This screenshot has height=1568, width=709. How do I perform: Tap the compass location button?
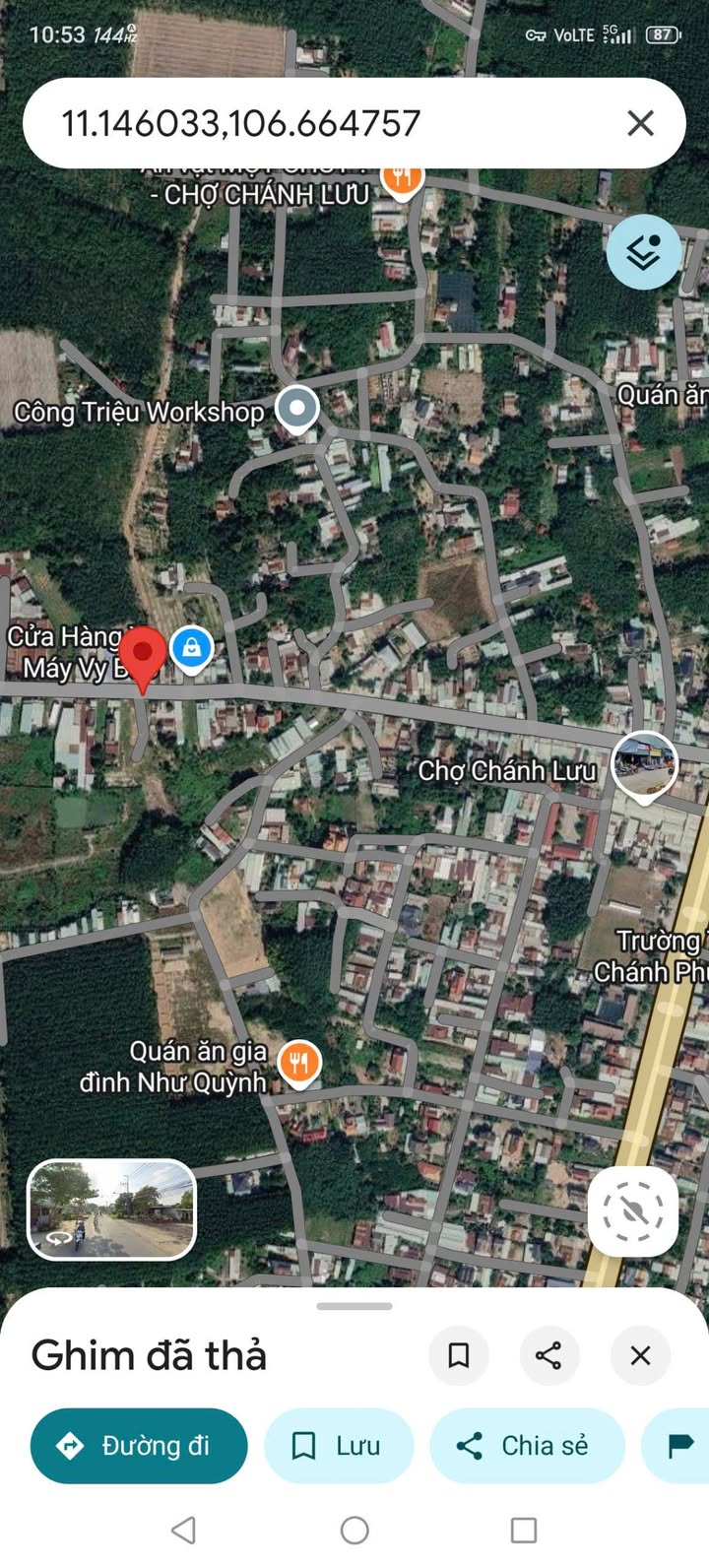[x=632, y=1210]
